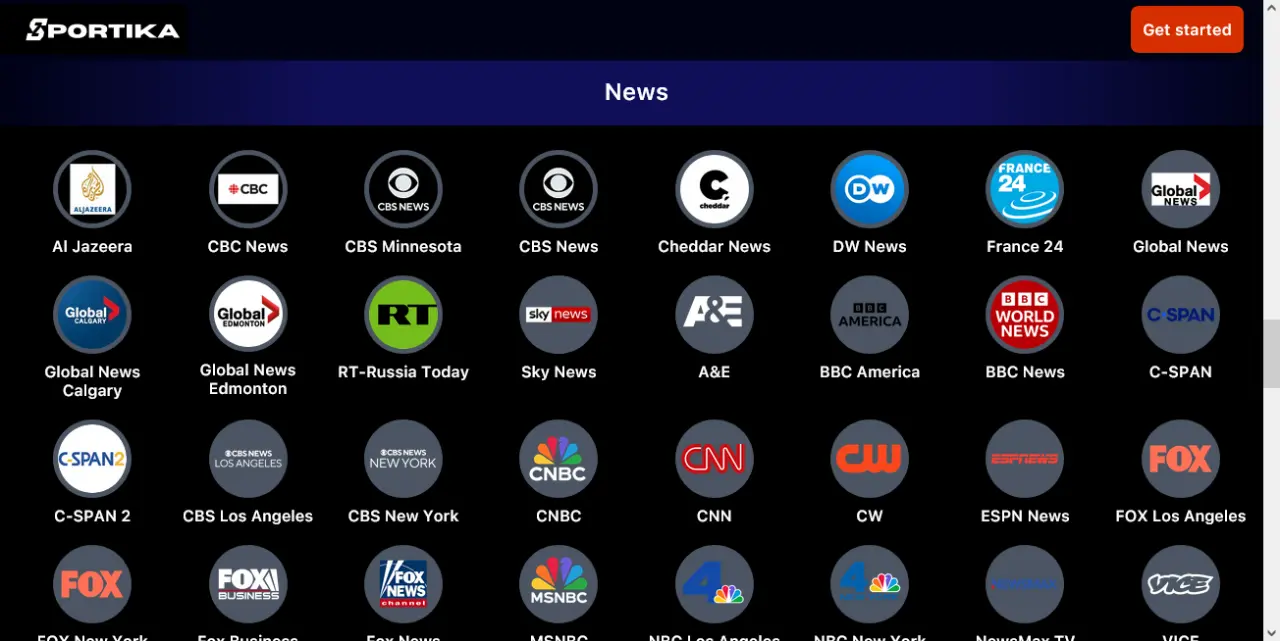Screen dimensions: 1280x641
Task: Tap the Get started button
Action: [x=1187, y=29]
